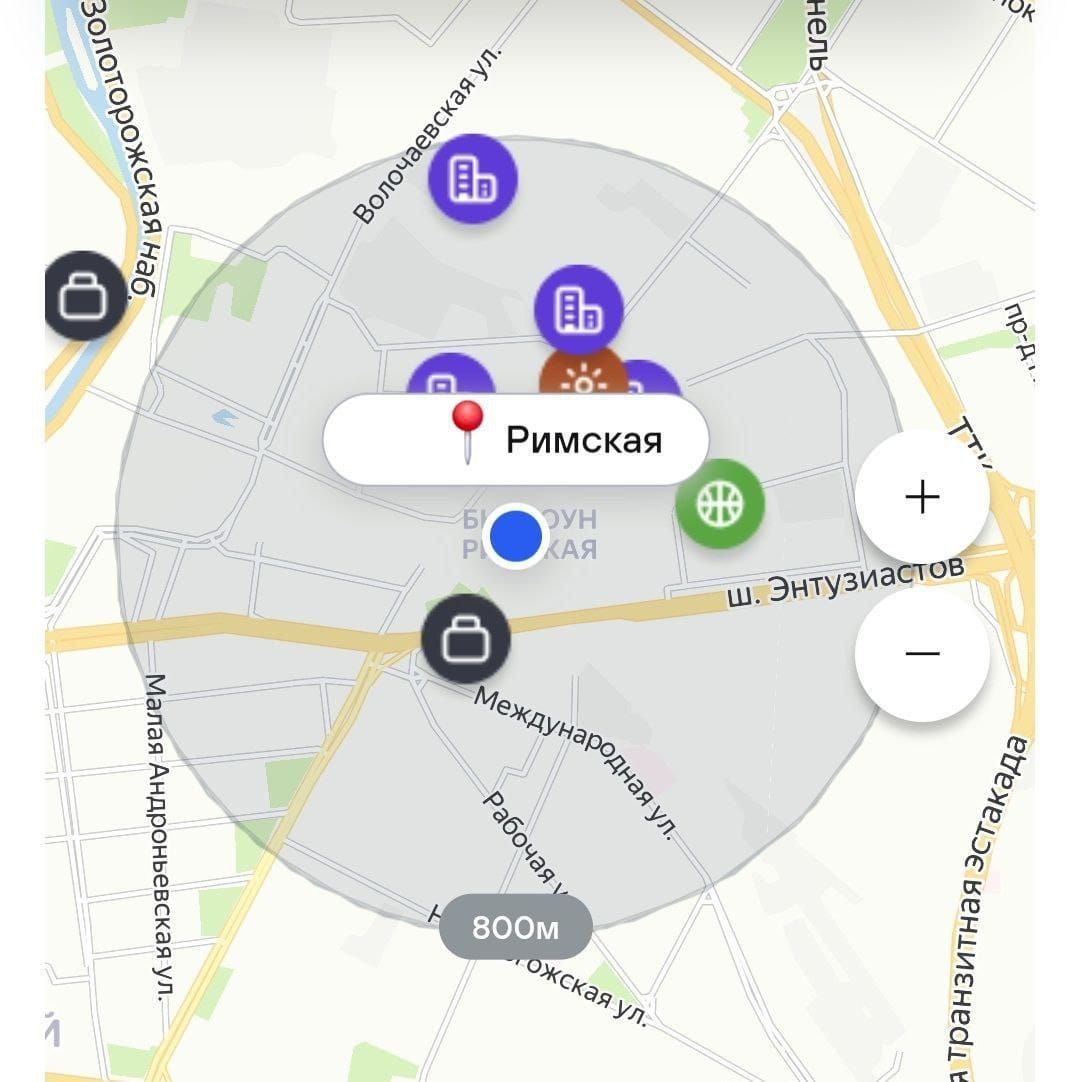Viewport: 1080px width, 1082px height.
Task: Select the building marker by Волочаевская ул.
Action: pyautogui.click(x=472, y=179)
